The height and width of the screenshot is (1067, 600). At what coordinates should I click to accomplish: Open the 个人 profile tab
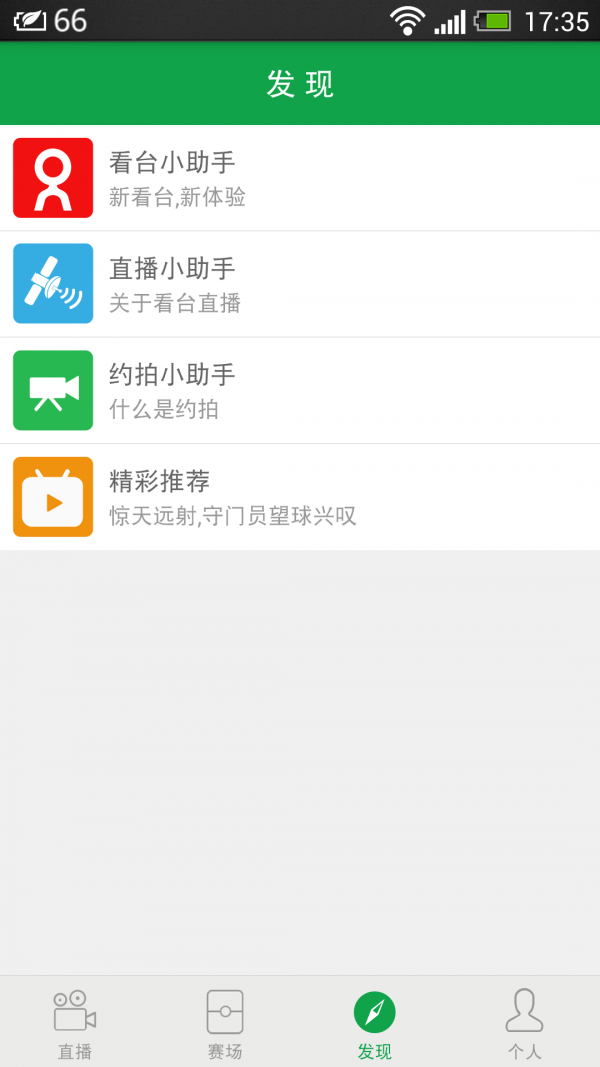click(524, 1023)
